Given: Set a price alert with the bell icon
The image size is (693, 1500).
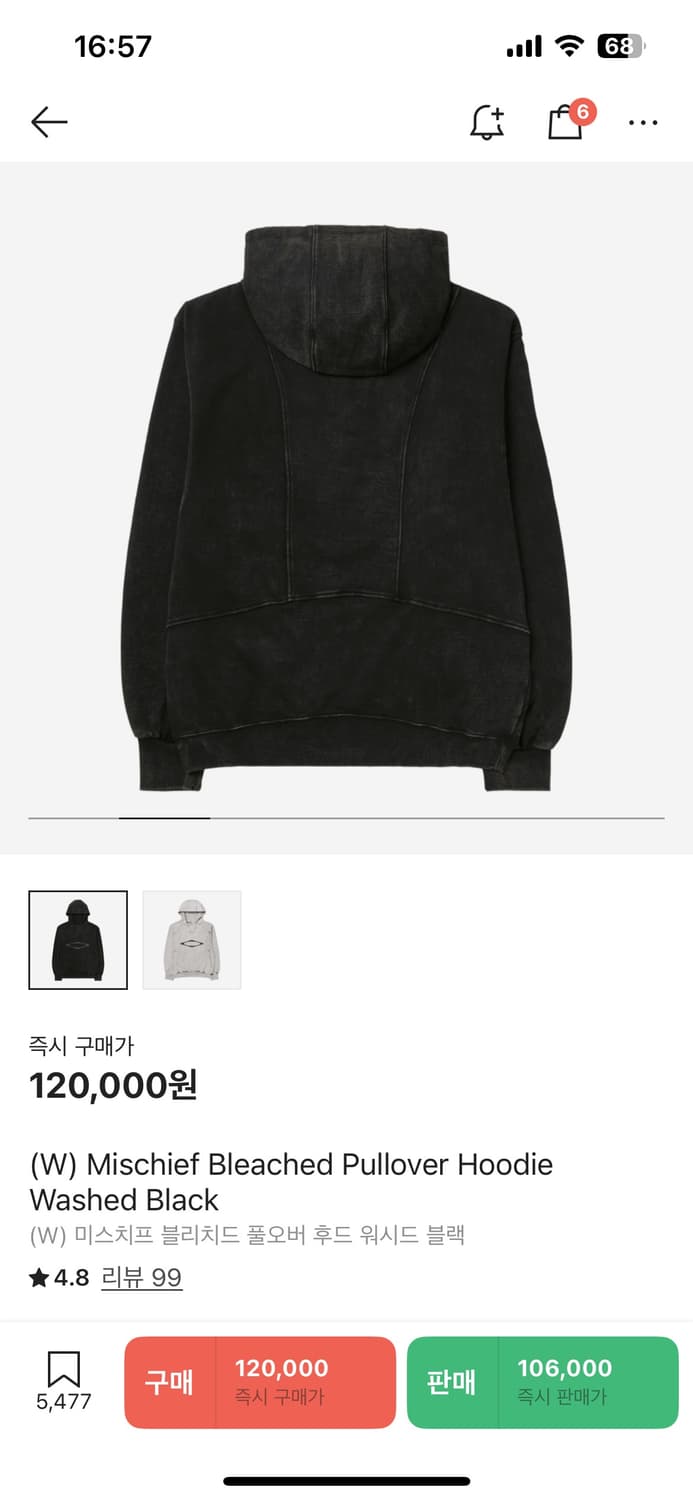Looking at the screenshot, I should [x=487, y=122].
